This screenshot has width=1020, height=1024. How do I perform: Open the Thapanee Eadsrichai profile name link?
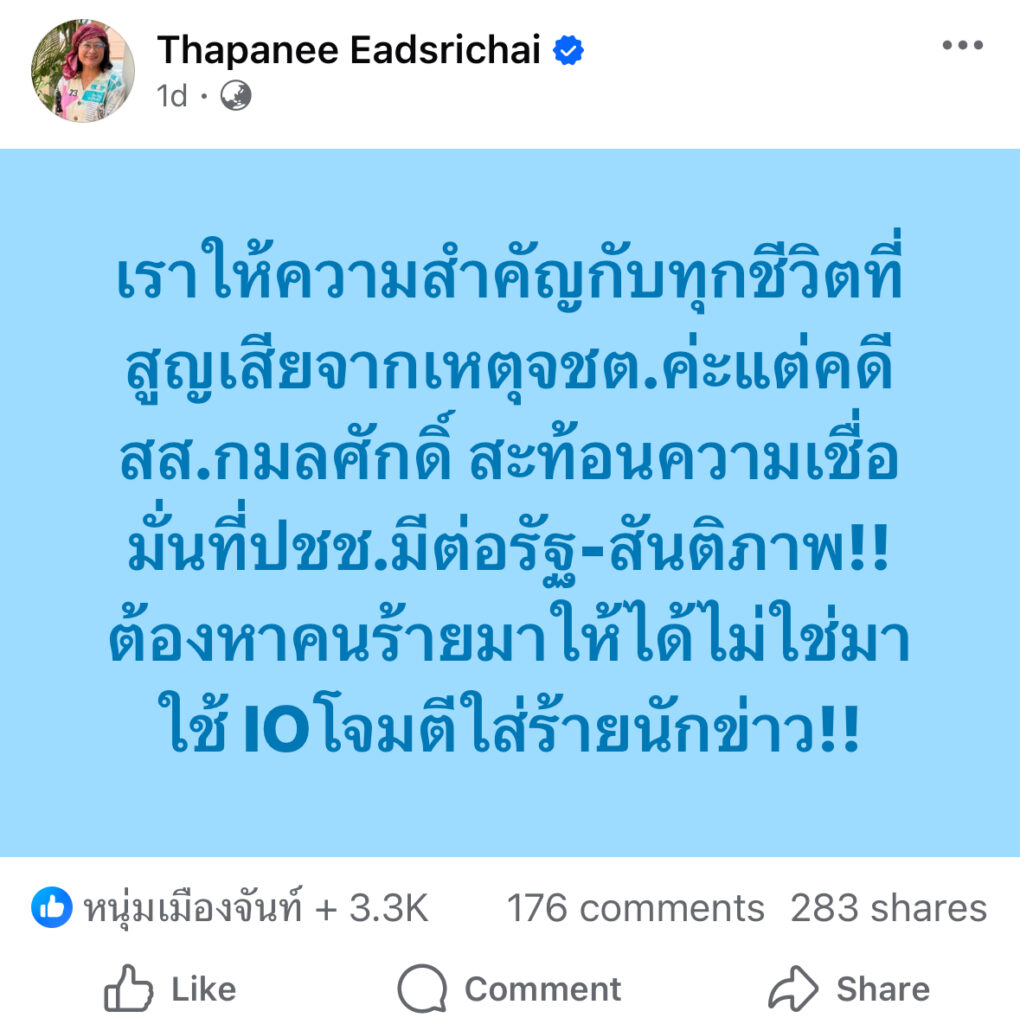tap(349, 50)
